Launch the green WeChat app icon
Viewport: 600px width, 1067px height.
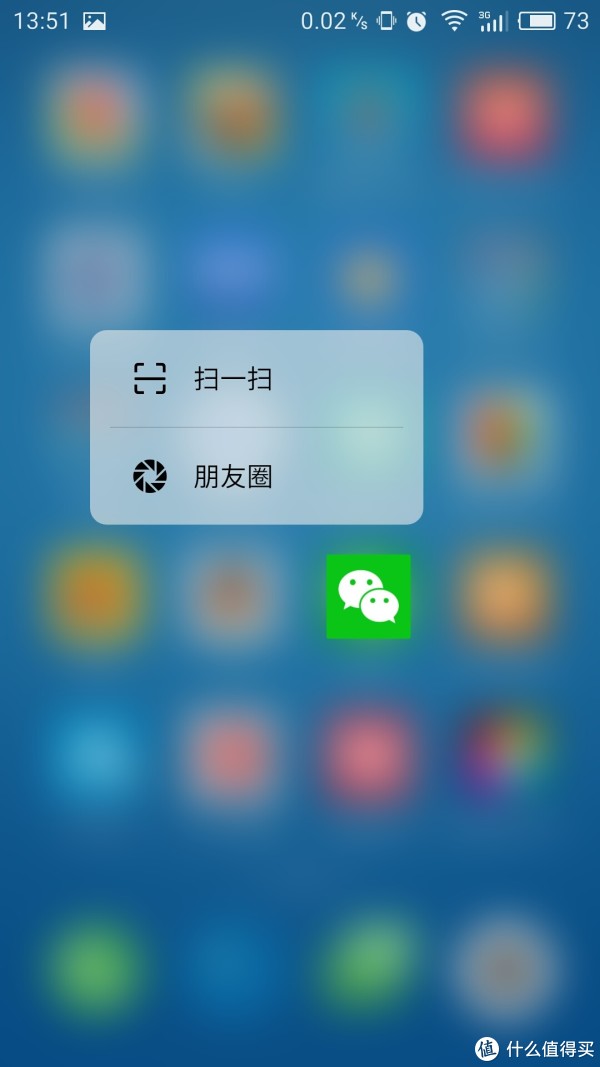click(x=368, y=597)
